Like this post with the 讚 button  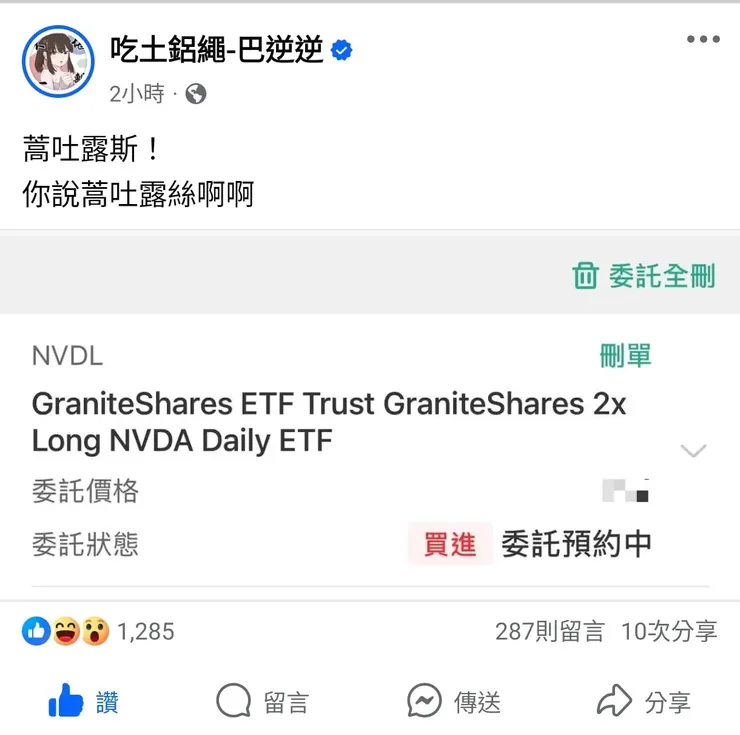pos(84,703)
